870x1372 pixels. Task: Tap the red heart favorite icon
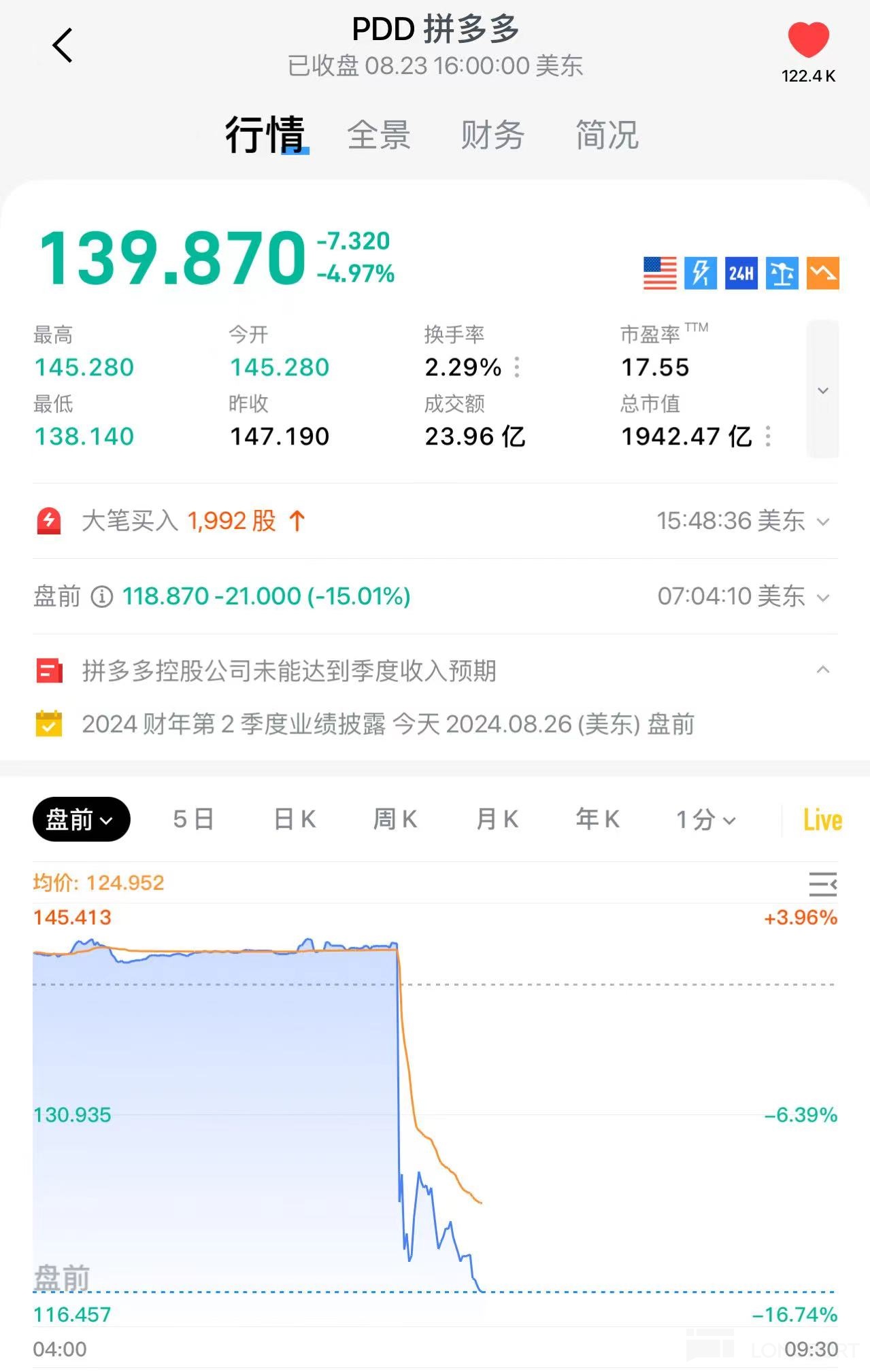tap(808, 40)
